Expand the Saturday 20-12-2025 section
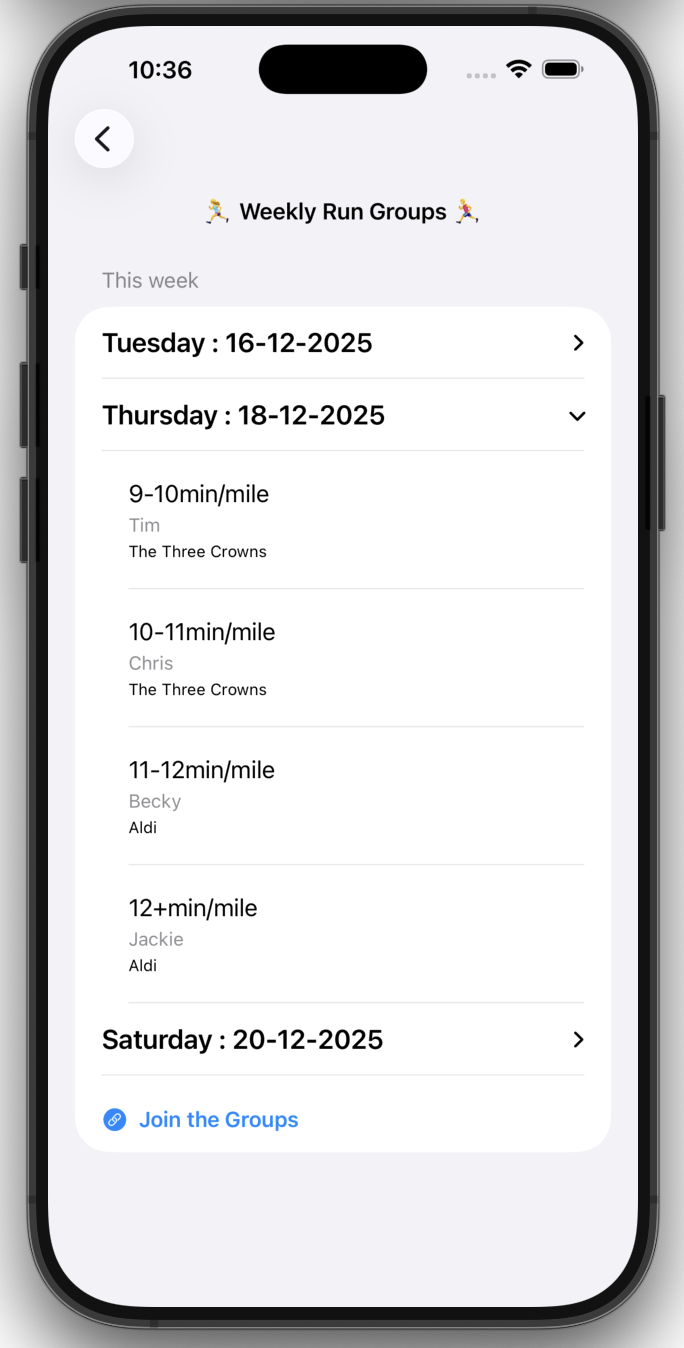 342,1040
